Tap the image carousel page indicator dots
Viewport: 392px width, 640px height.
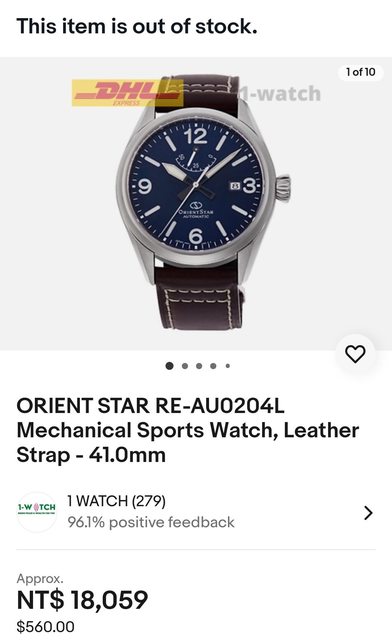[198, 366]
